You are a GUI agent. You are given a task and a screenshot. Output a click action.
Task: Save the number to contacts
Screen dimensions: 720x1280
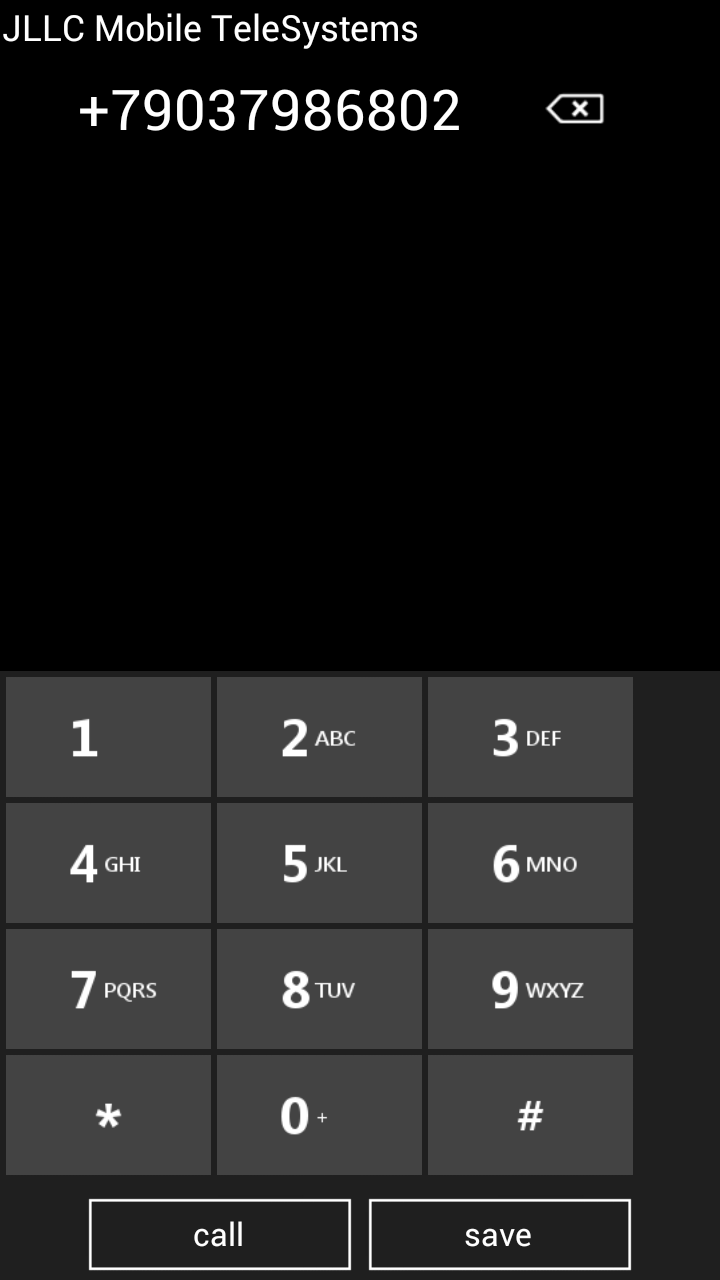(x=499, y=1234)
